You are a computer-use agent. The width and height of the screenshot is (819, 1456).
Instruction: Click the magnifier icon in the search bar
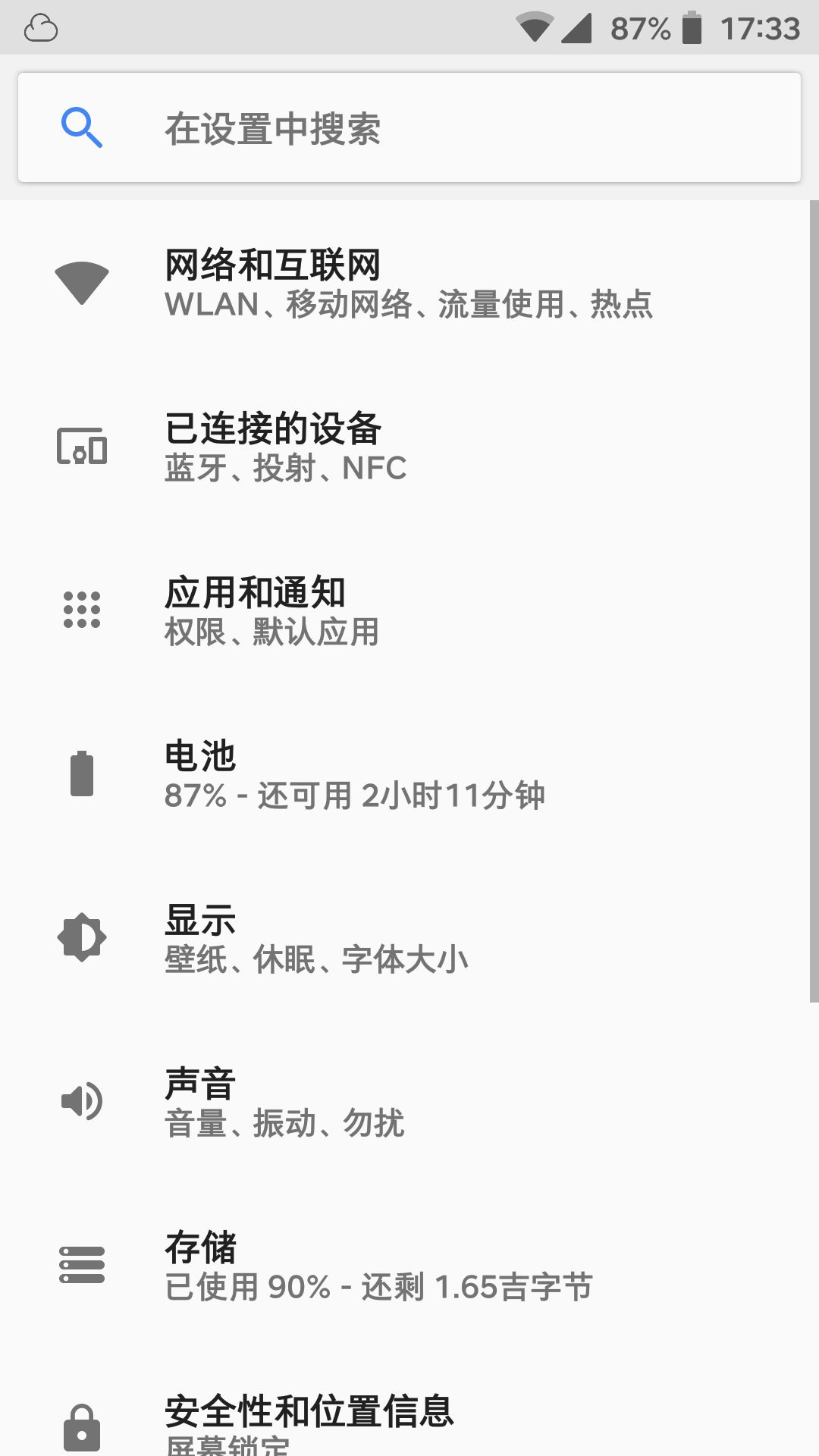click(x=82, y=126)
